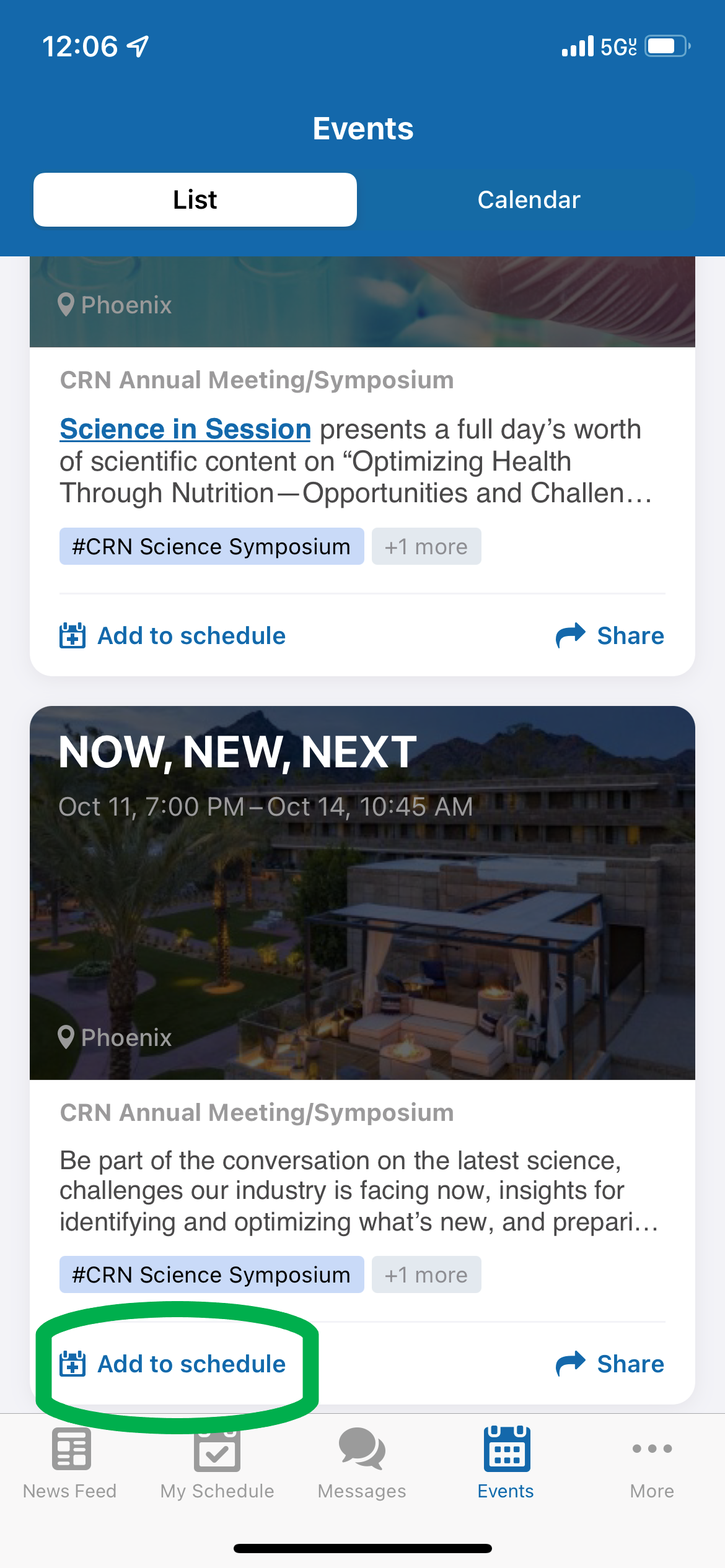
Task: Expand +1 more tags under NOW, NEW, NEXT
Action: click(x=426, y=1274)
